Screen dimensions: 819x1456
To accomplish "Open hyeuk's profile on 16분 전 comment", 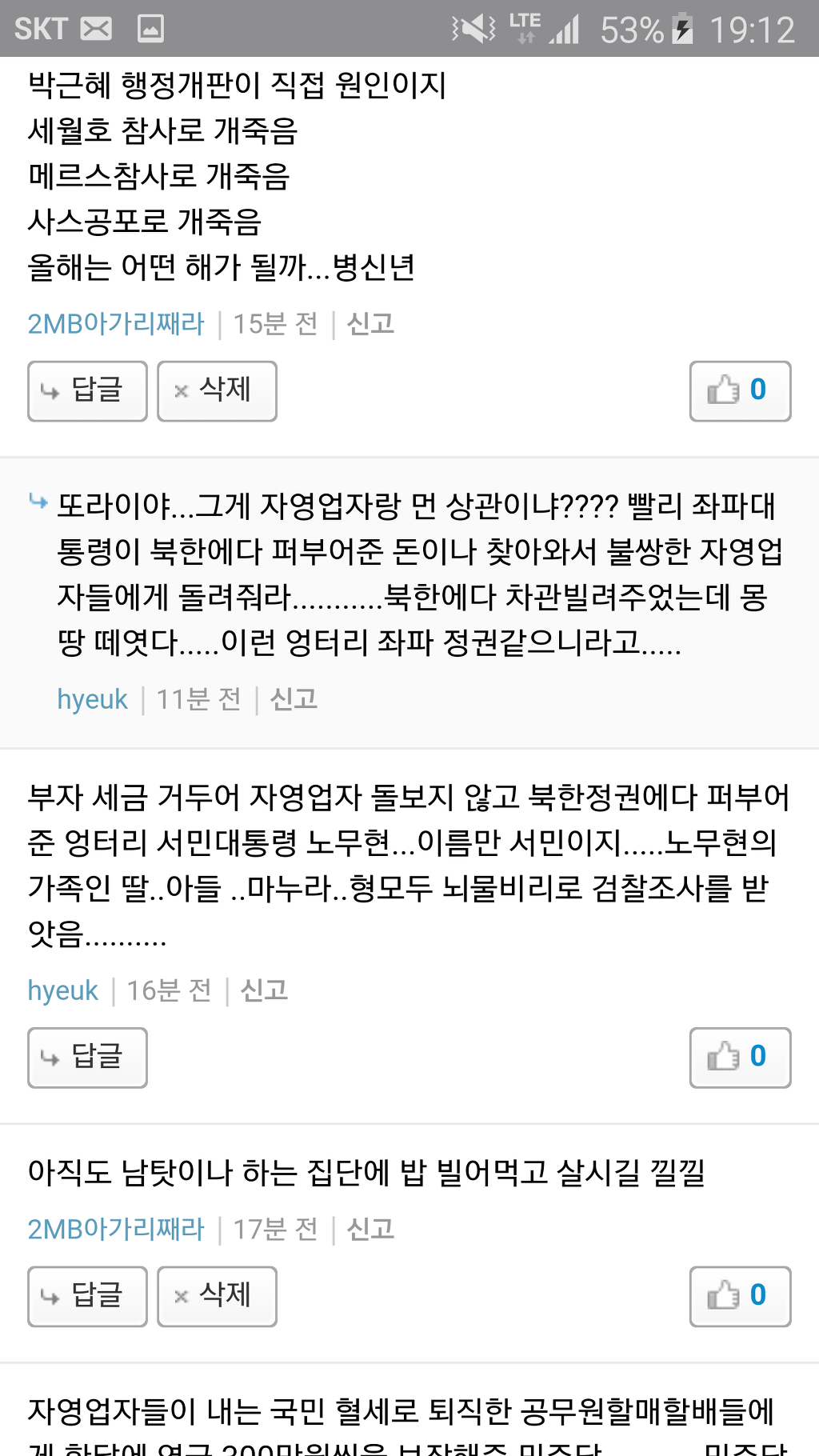I will click(62, 990).
